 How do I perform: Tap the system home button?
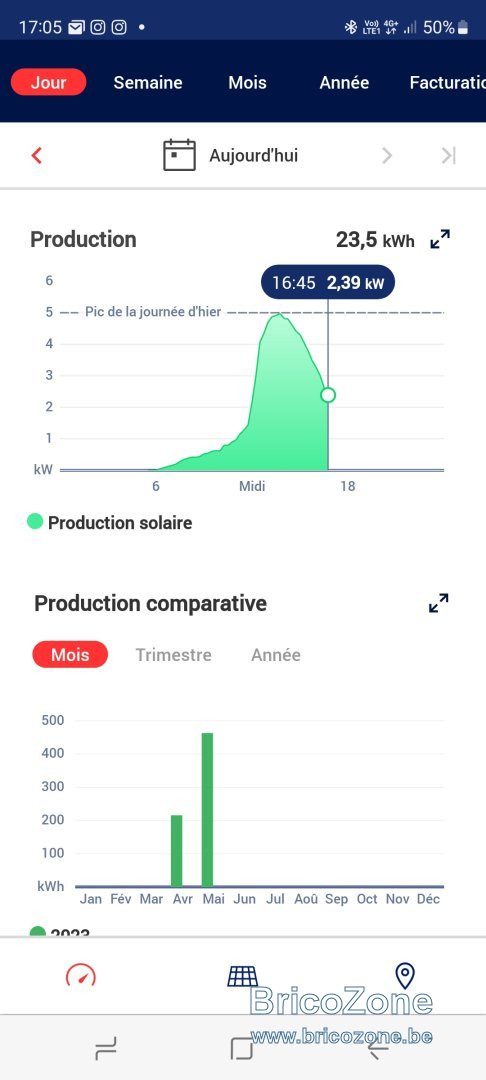pyautogui.click(x=242, y=1048)
